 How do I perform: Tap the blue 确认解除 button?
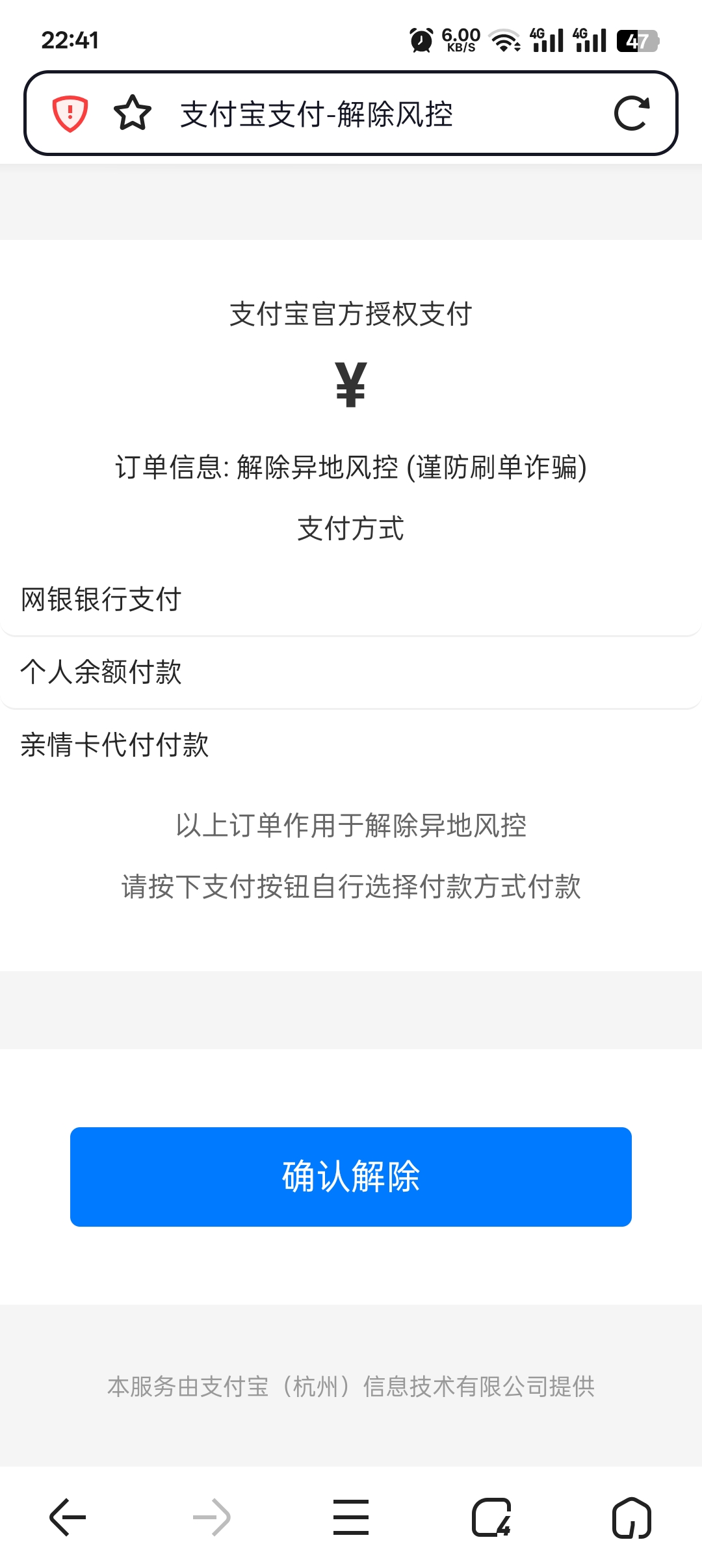point(351,1177)
